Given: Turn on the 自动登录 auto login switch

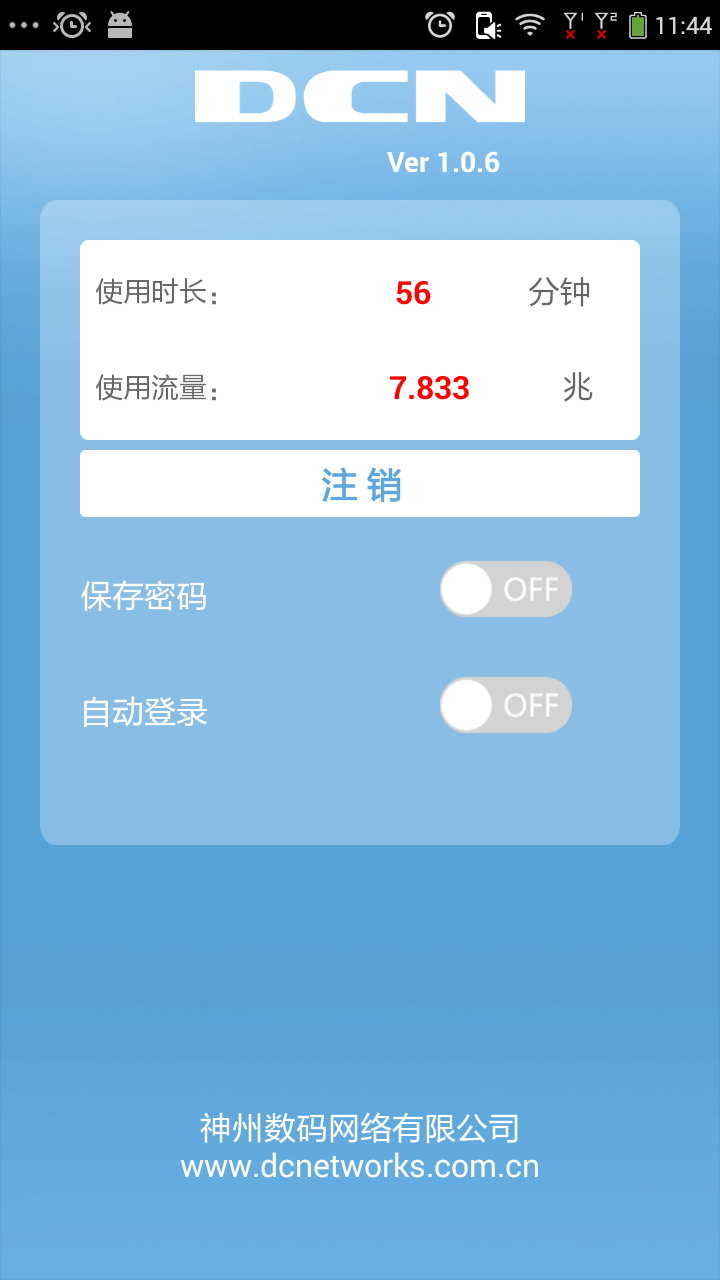Looking at the screenshot, I should pyautogui.click(x=505, y=705).
